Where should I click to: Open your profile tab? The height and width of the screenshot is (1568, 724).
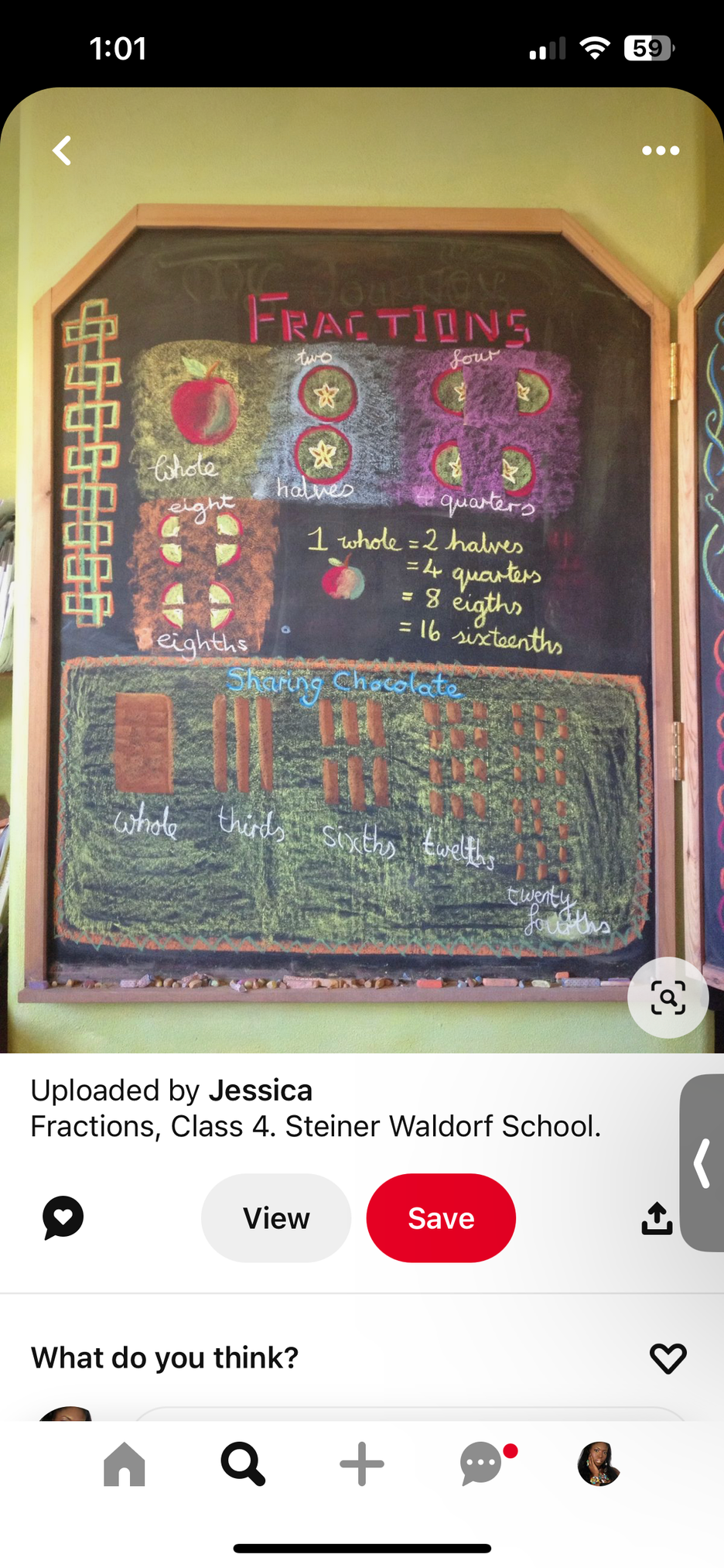point(599,1464)
